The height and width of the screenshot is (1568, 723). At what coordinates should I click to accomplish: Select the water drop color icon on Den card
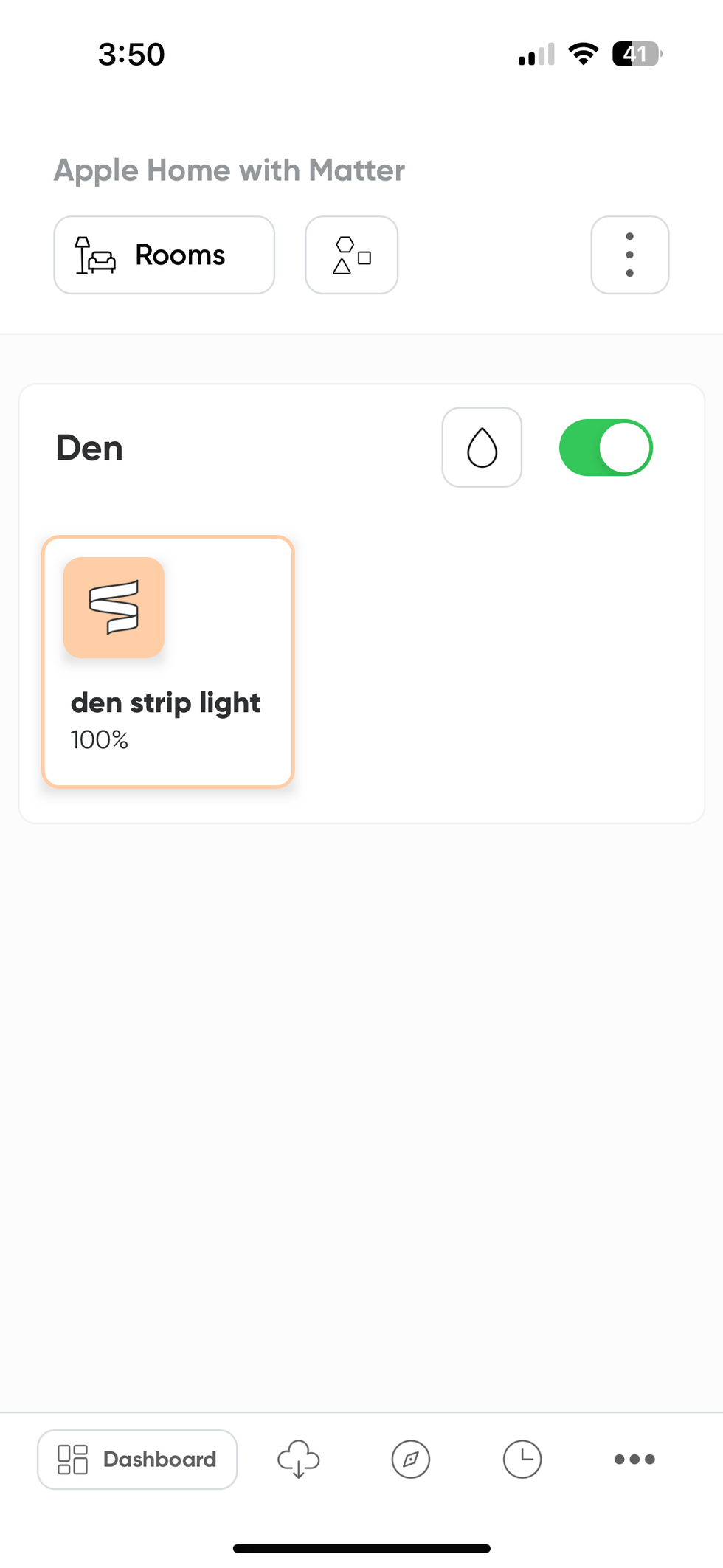(482, 447)
